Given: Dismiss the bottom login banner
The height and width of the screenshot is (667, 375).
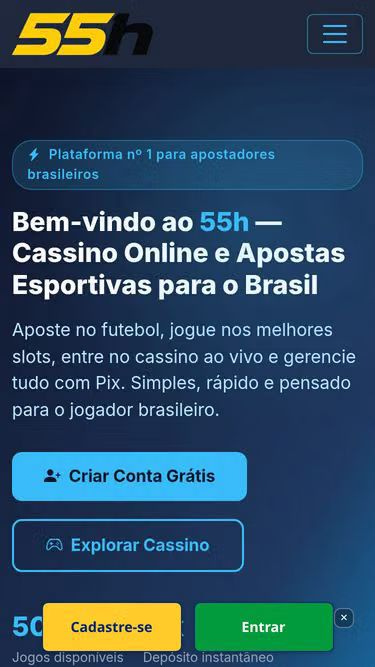Looking at the screenshot, I should tap(344, 618).
